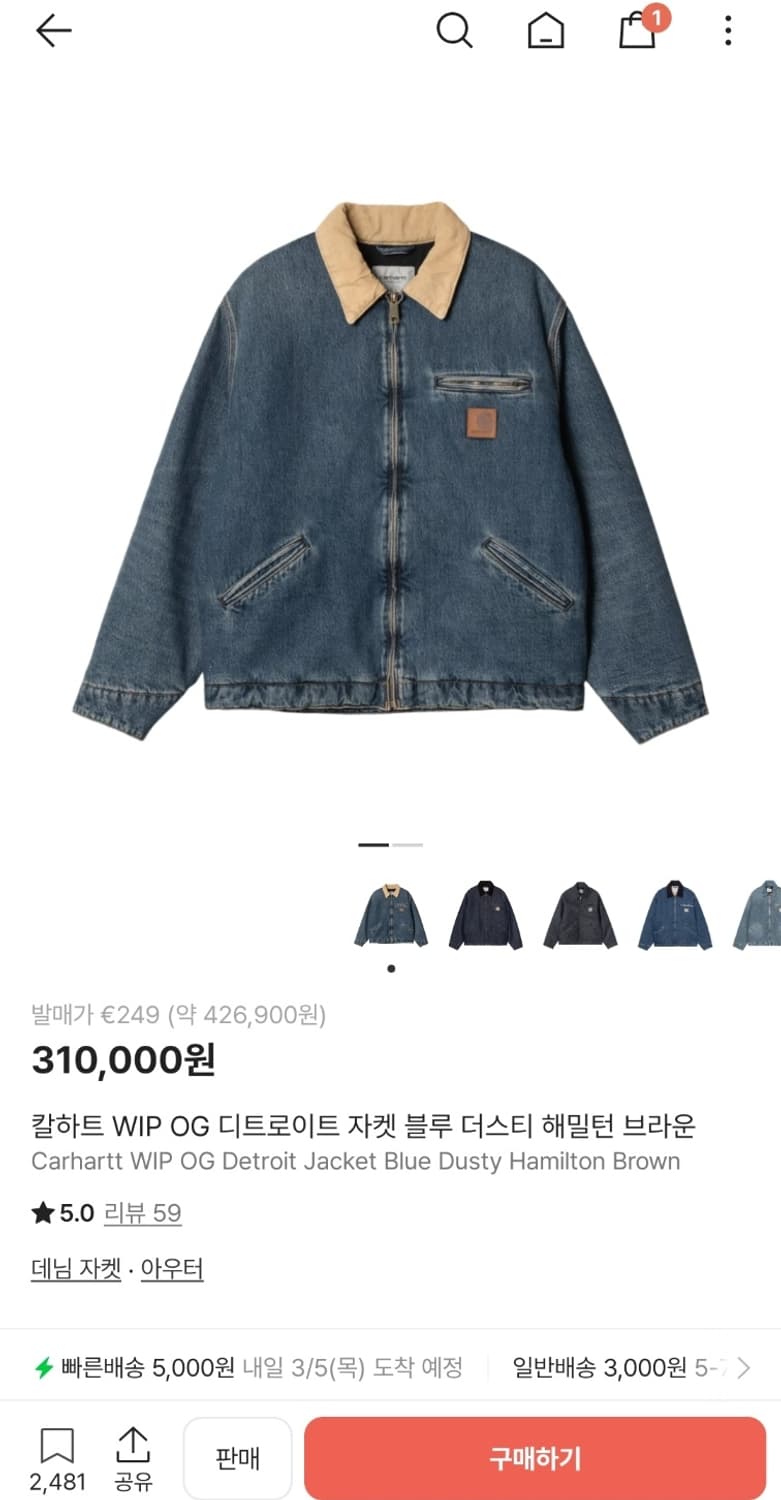
Task: Open the three-dot overflow menu
Action: 727,30
